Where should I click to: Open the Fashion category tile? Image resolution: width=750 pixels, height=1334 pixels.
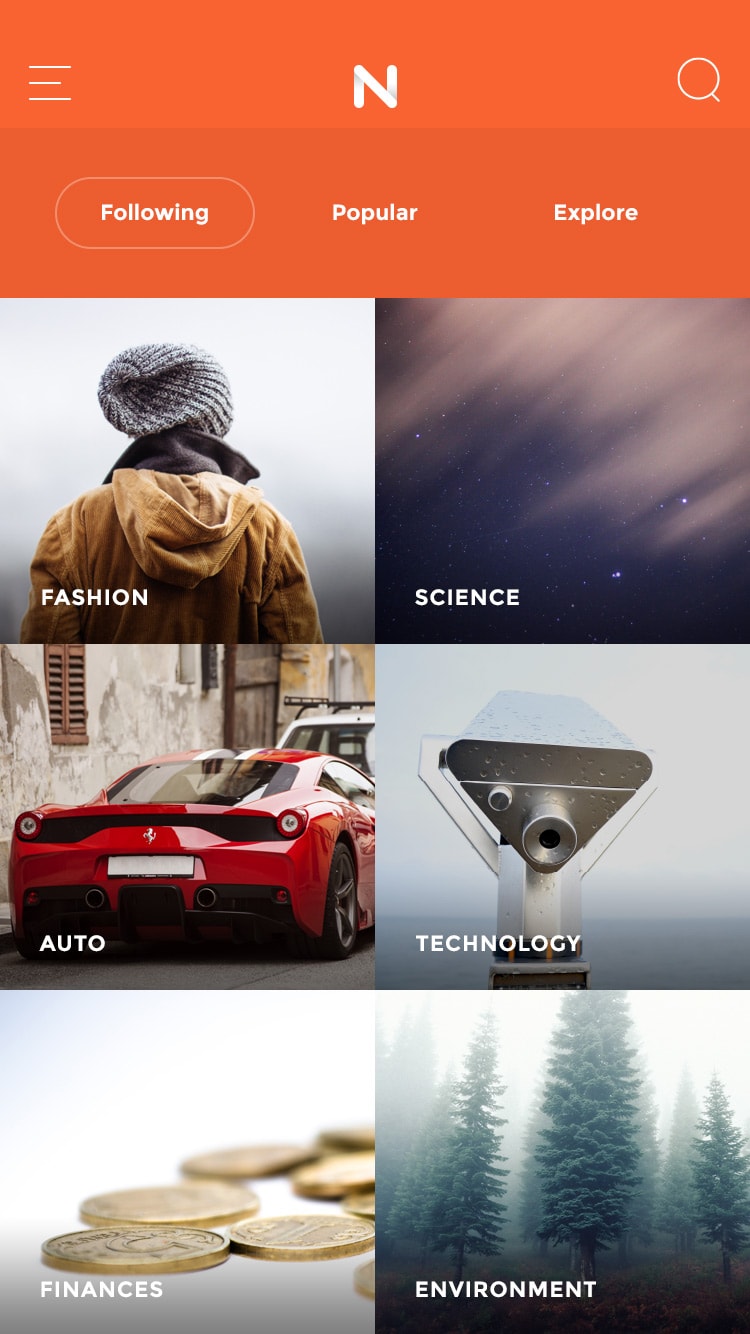[x=187, y=470]
